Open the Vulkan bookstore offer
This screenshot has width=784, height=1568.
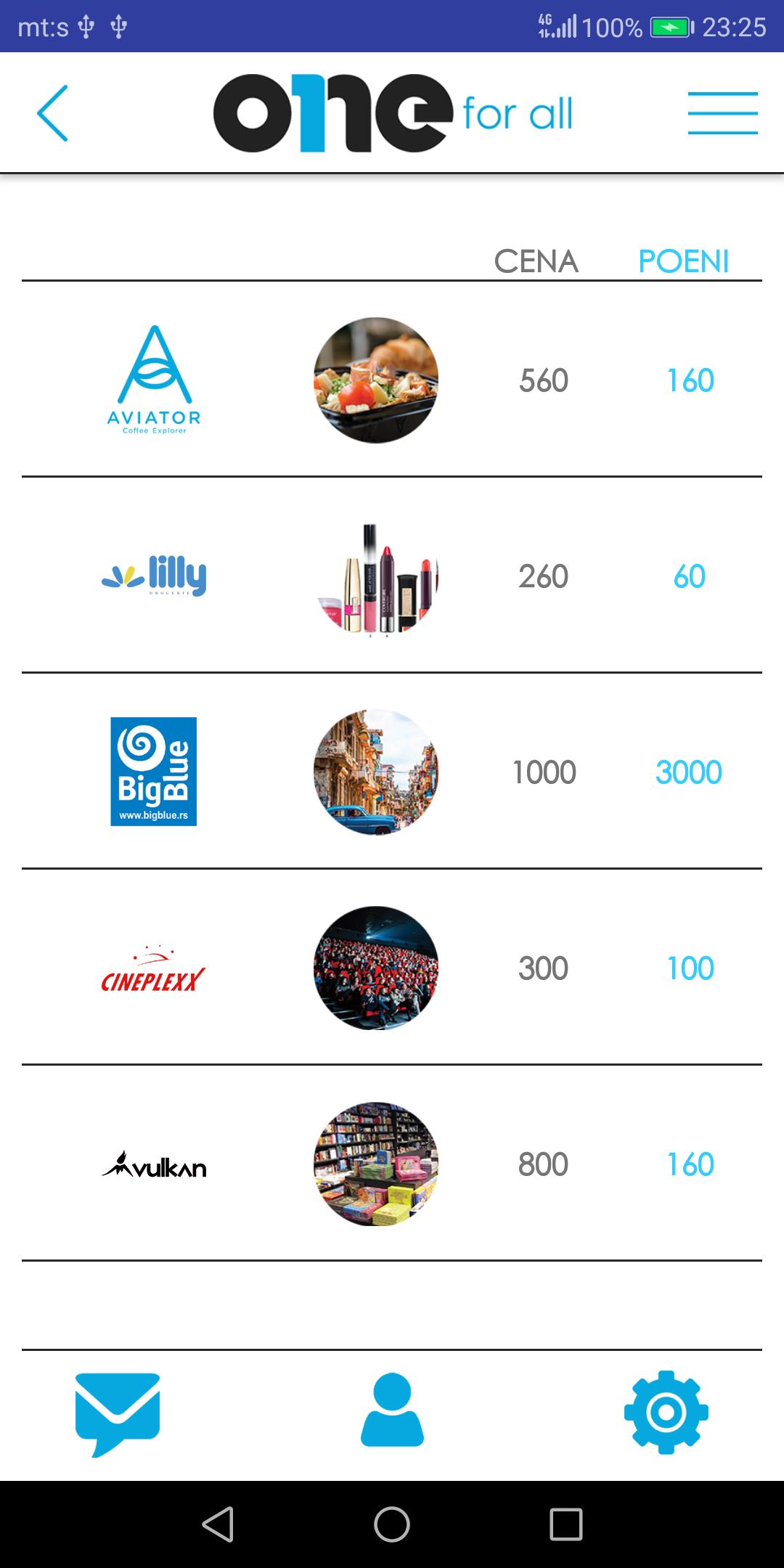click(154, 1164)
